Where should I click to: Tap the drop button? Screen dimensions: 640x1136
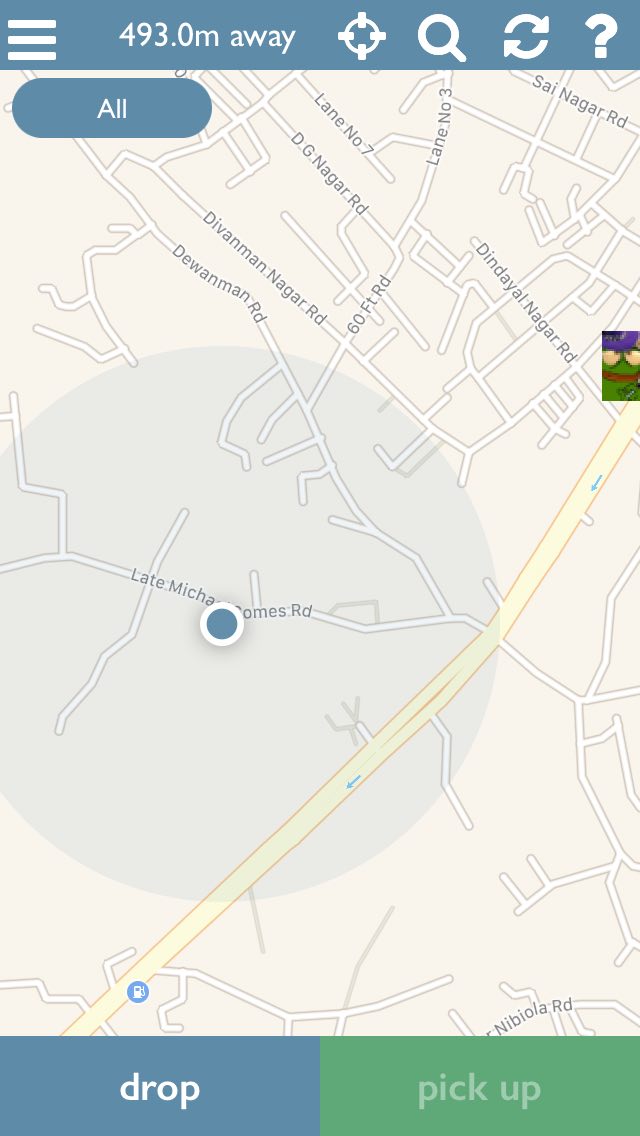(x=159, y=1086)
